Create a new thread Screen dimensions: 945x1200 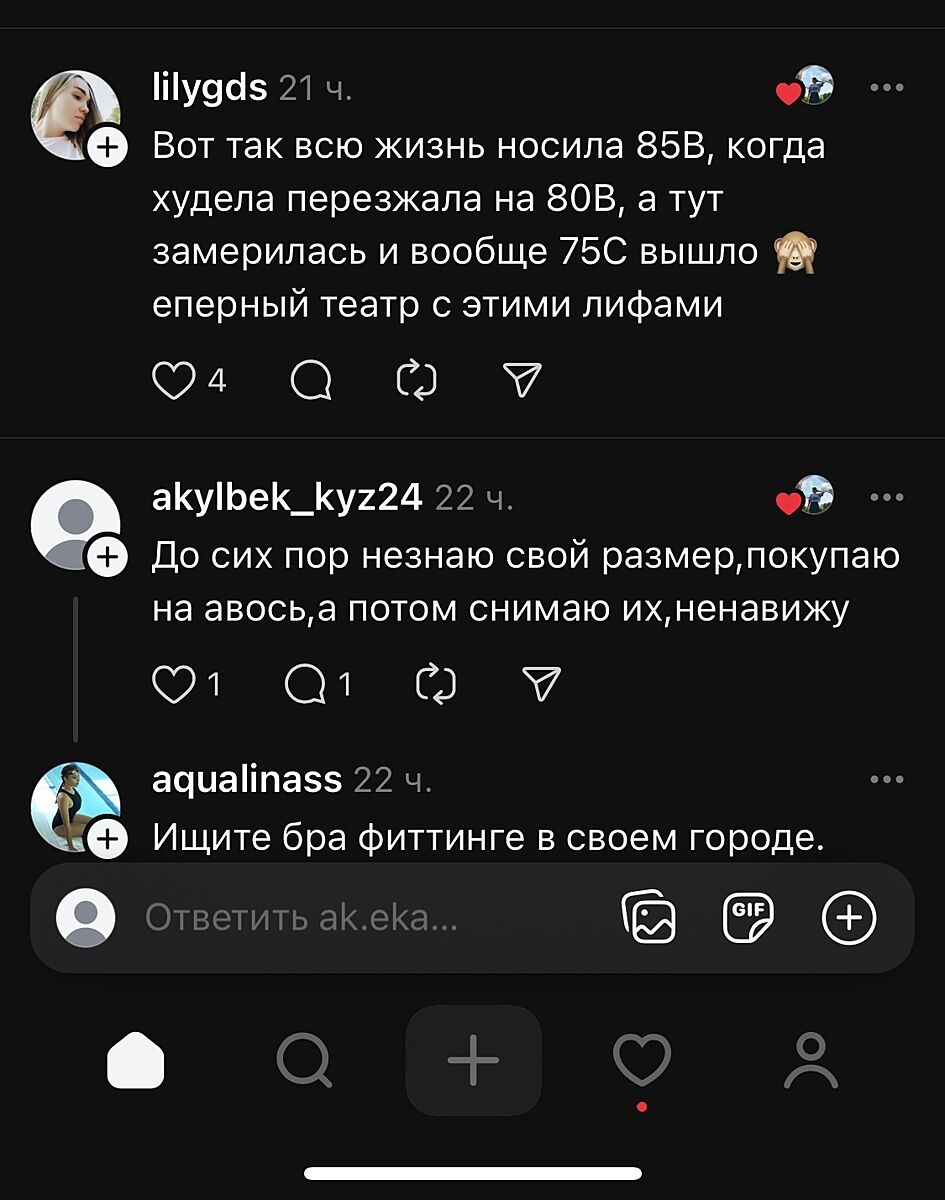[473, 1060]
